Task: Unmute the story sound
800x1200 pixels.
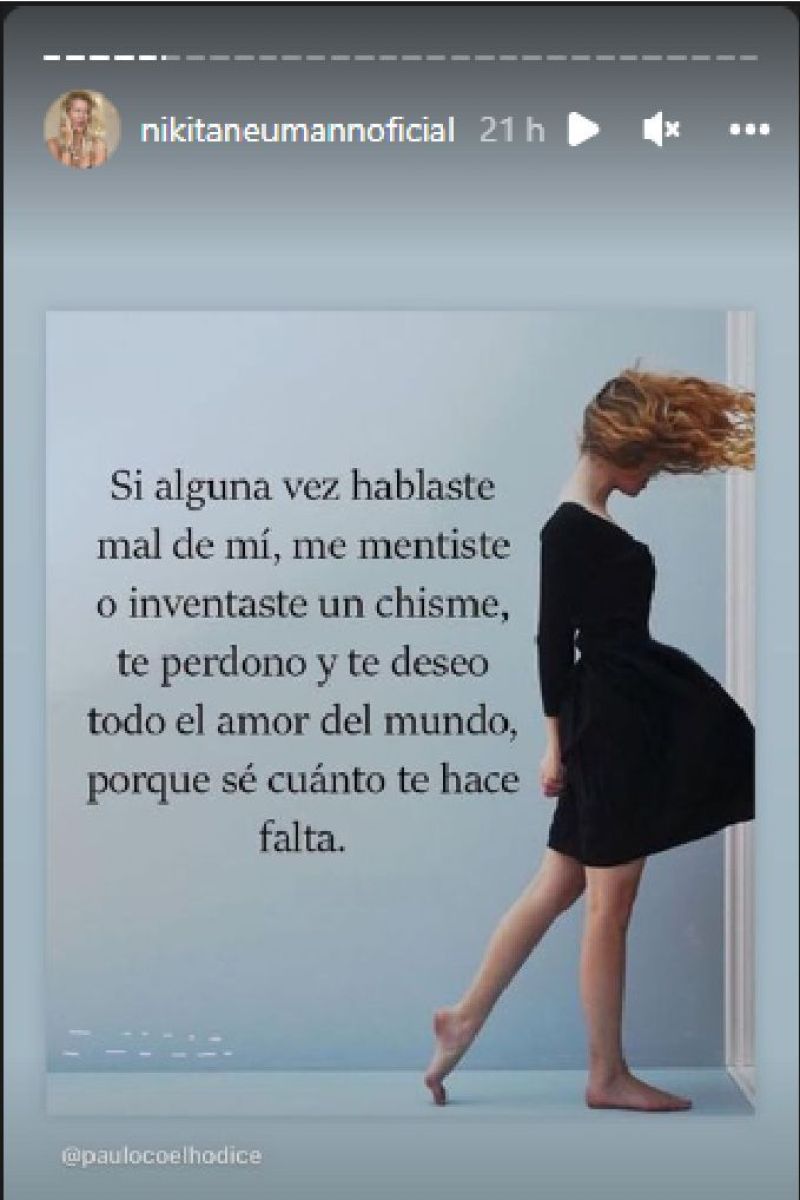Action: (x=661, y=129)
